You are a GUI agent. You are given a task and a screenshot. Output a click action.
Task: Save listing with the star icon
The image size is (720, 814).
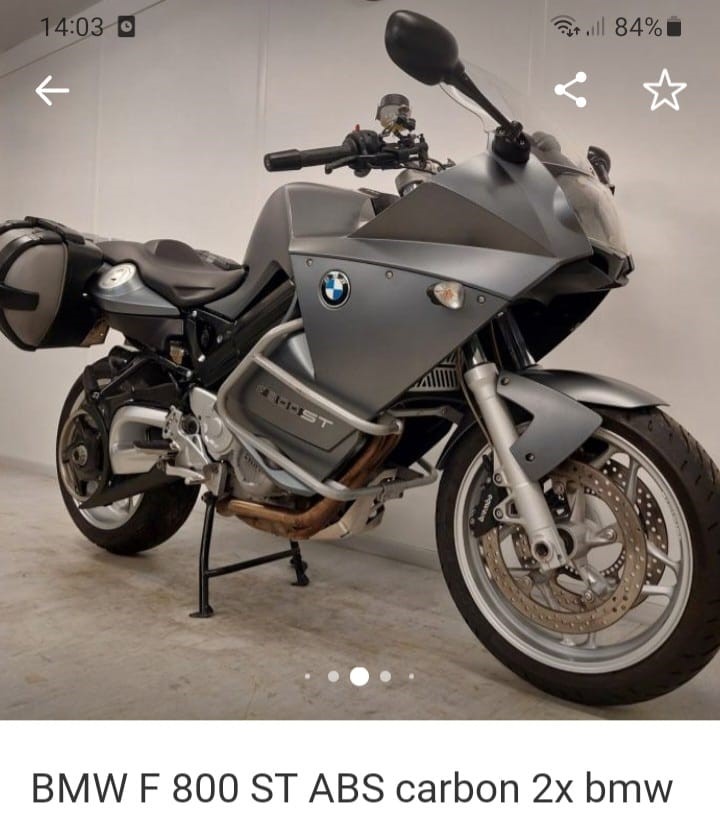click(x=664, y=91)
